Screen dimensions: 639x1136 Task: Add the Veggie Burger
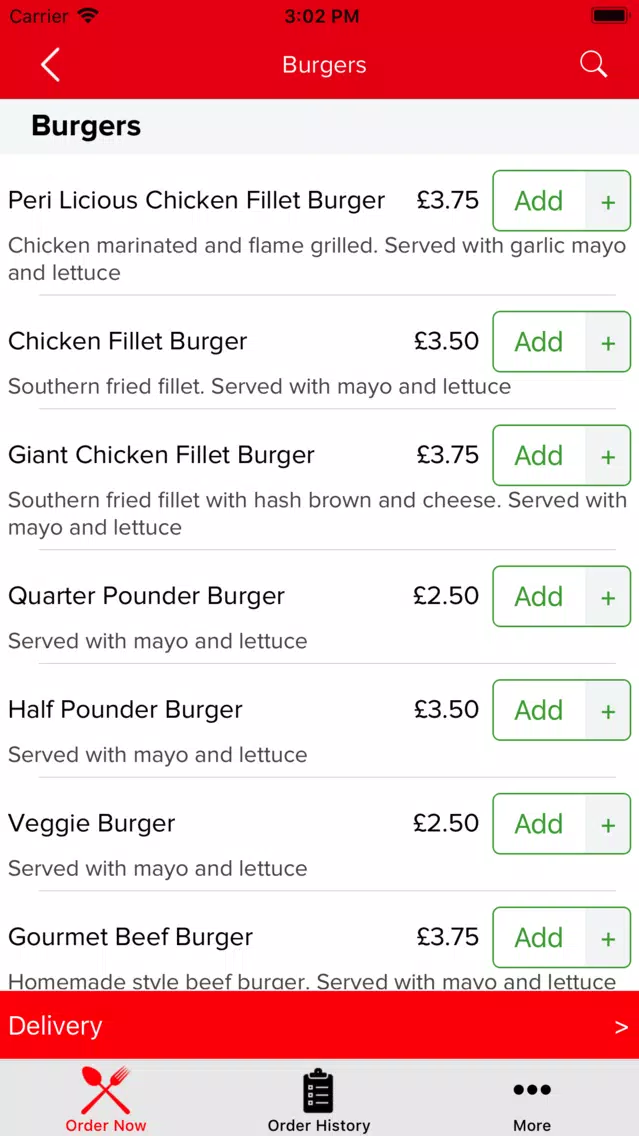click(561, 824)
